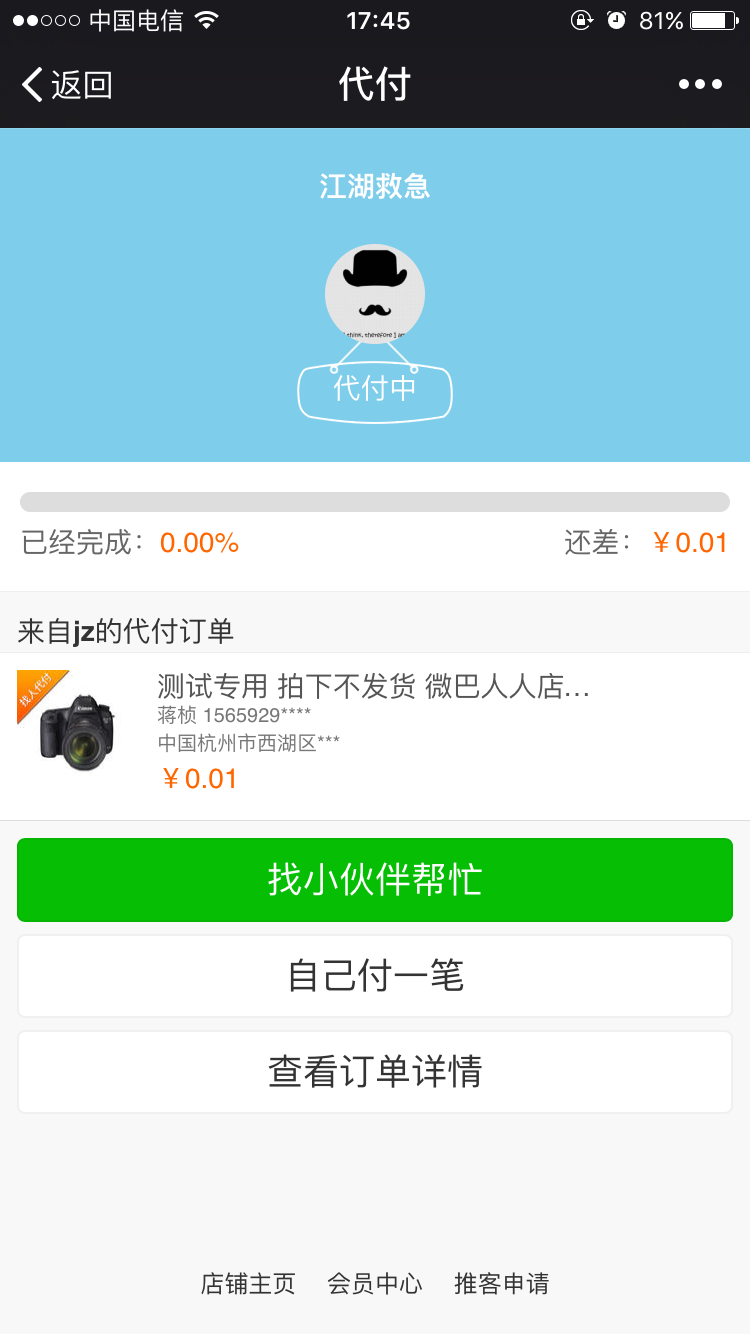Click the 代付 page title
Screen dimensions: 750x1334
(375, 84)
